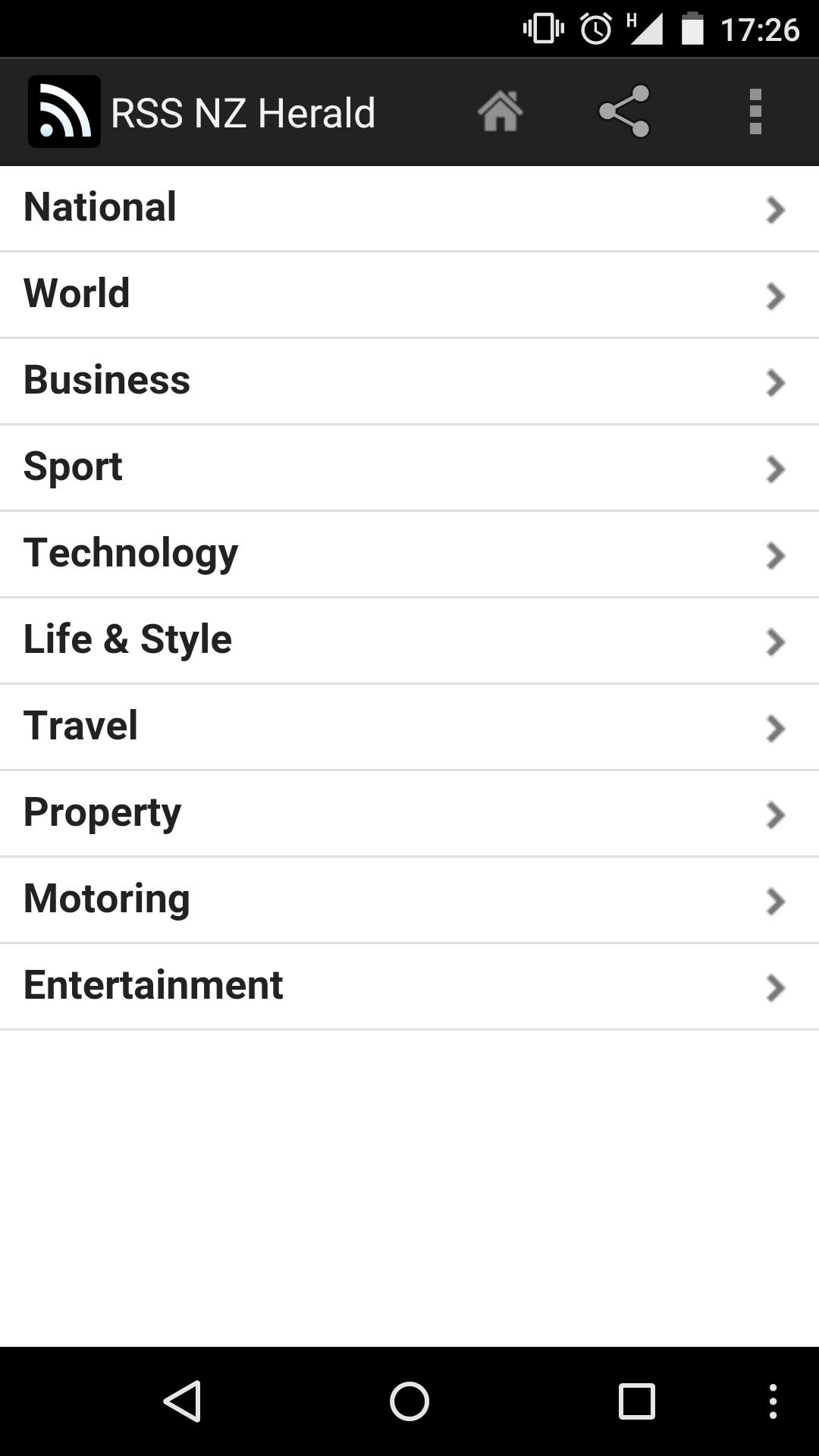The width and height of the screenshot is (819, 1456).
Task: Share via the share icon
Action: coord(624,111)
